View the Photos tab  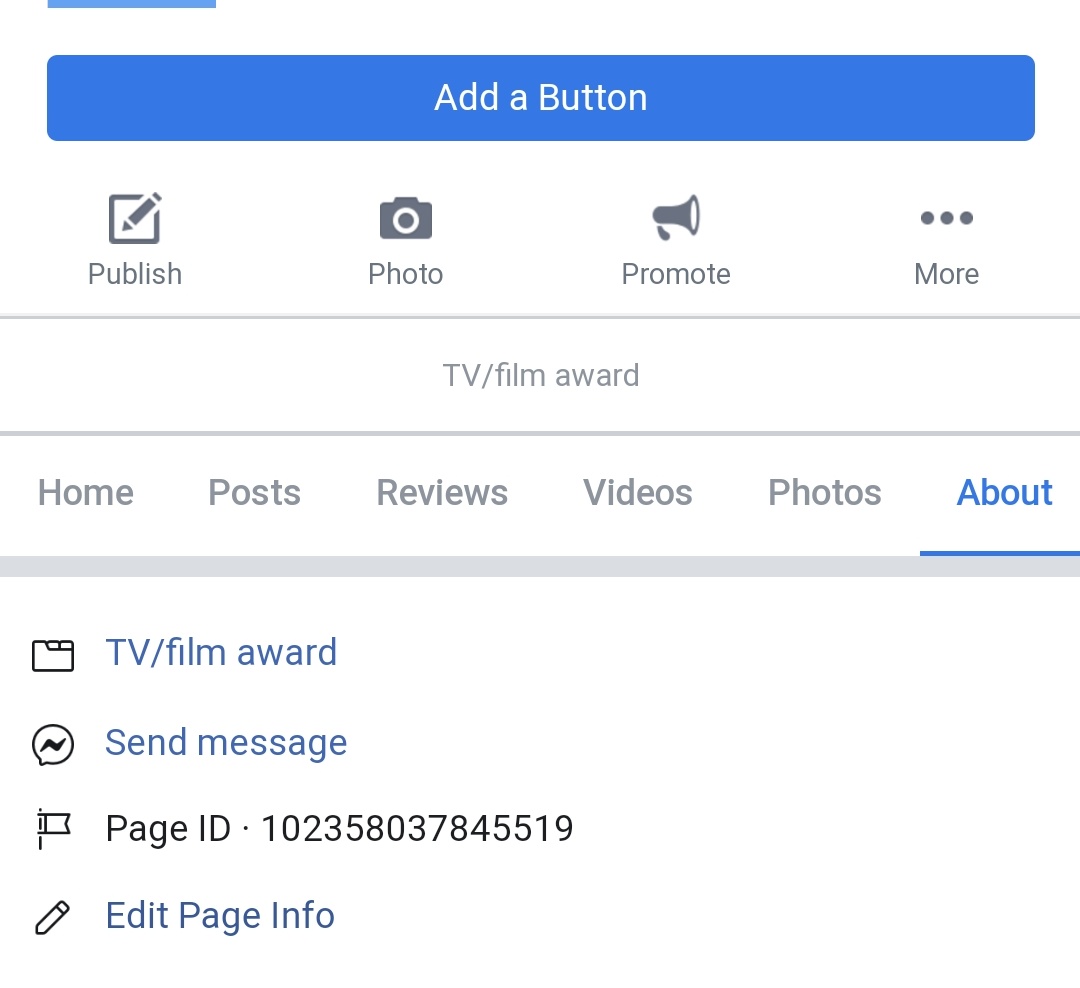(825, 493)
